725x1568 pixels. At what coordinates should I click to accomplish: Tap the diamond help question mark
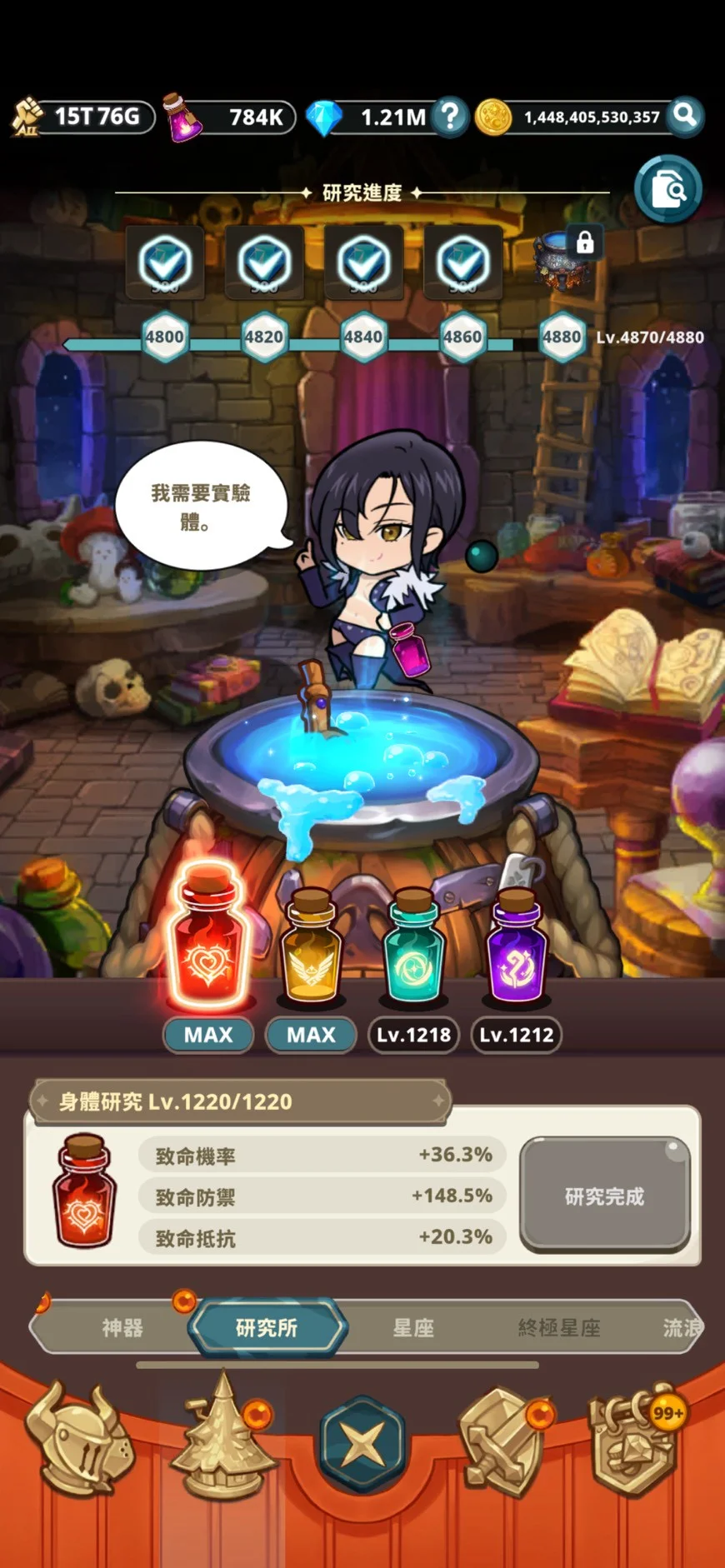click(x=450, y=117)
